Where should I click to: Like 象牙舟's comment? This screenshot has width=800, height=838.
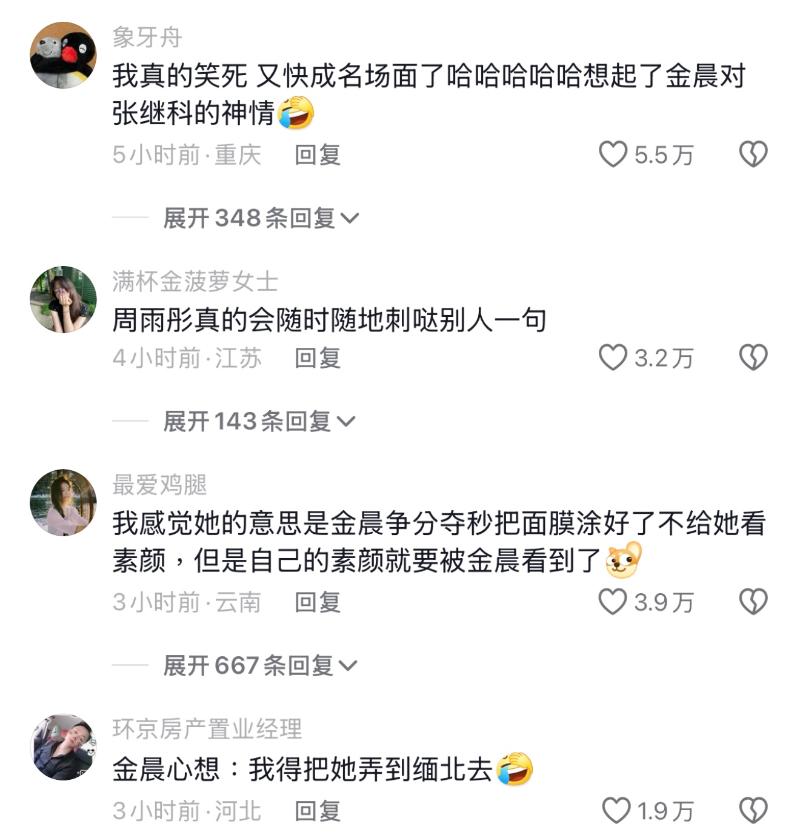point(612,155)
